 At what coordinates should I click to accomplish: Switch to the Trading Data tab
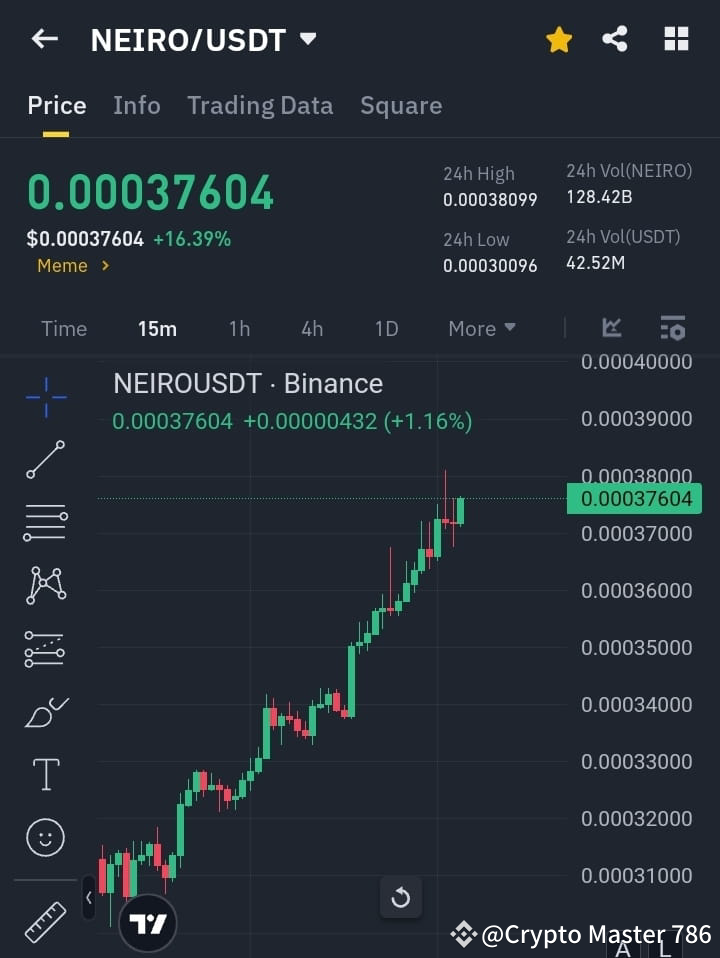[x=260, y=105]
